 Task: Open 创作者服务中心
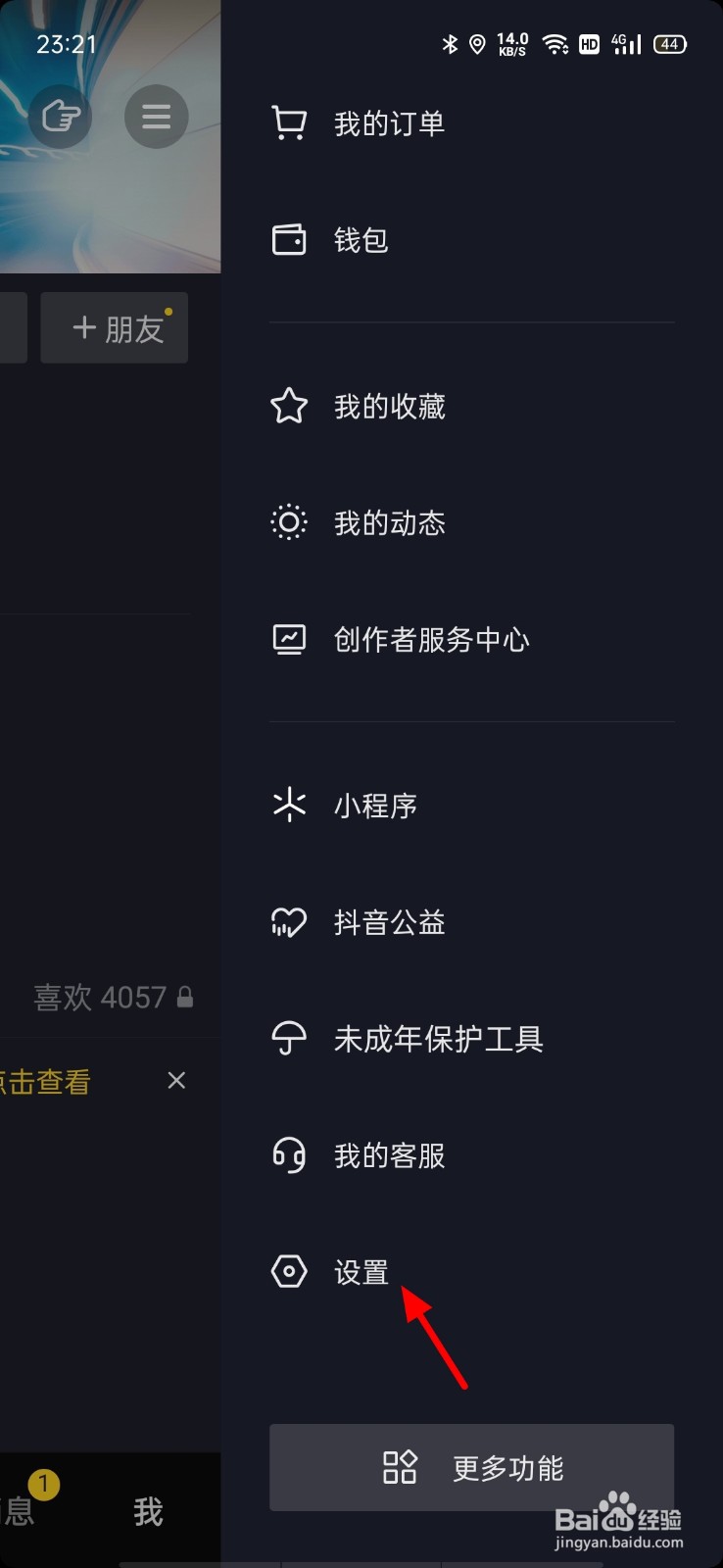[x=471, y=640]
